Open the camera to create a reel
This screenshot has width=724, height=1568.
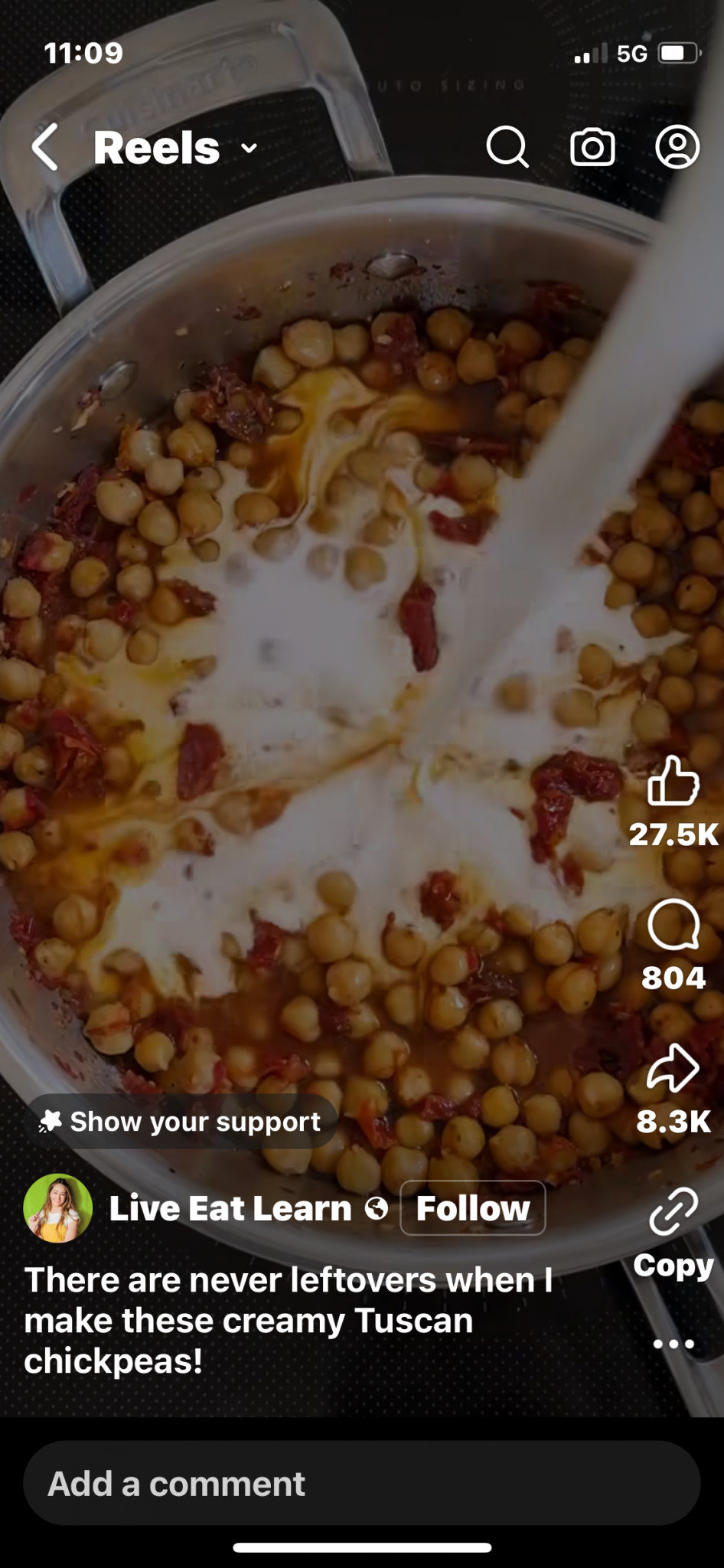tap(592, 147)
